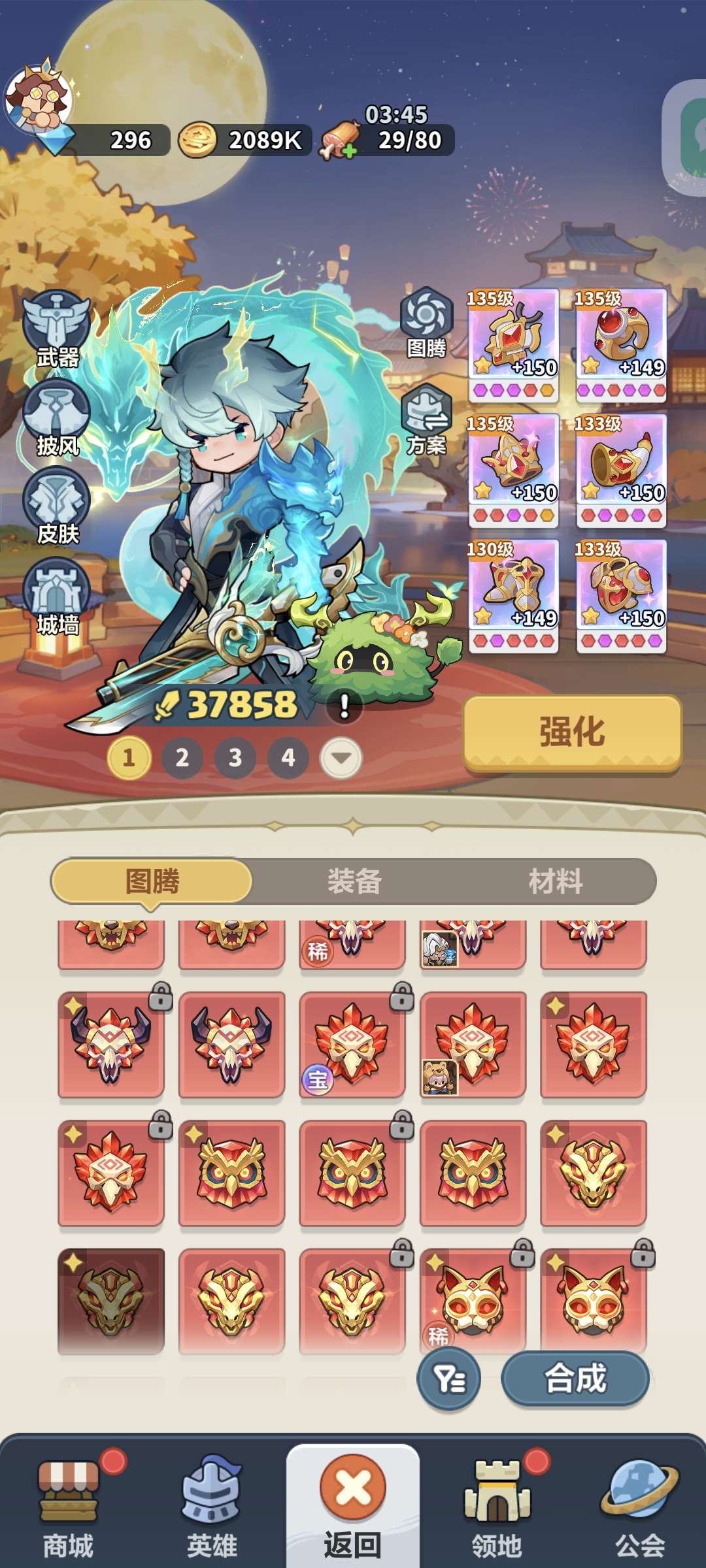Open the 图腾 totem icon beside equipment
The image size is (706, 1568).
pyautogui.click(x=426, y=322)
